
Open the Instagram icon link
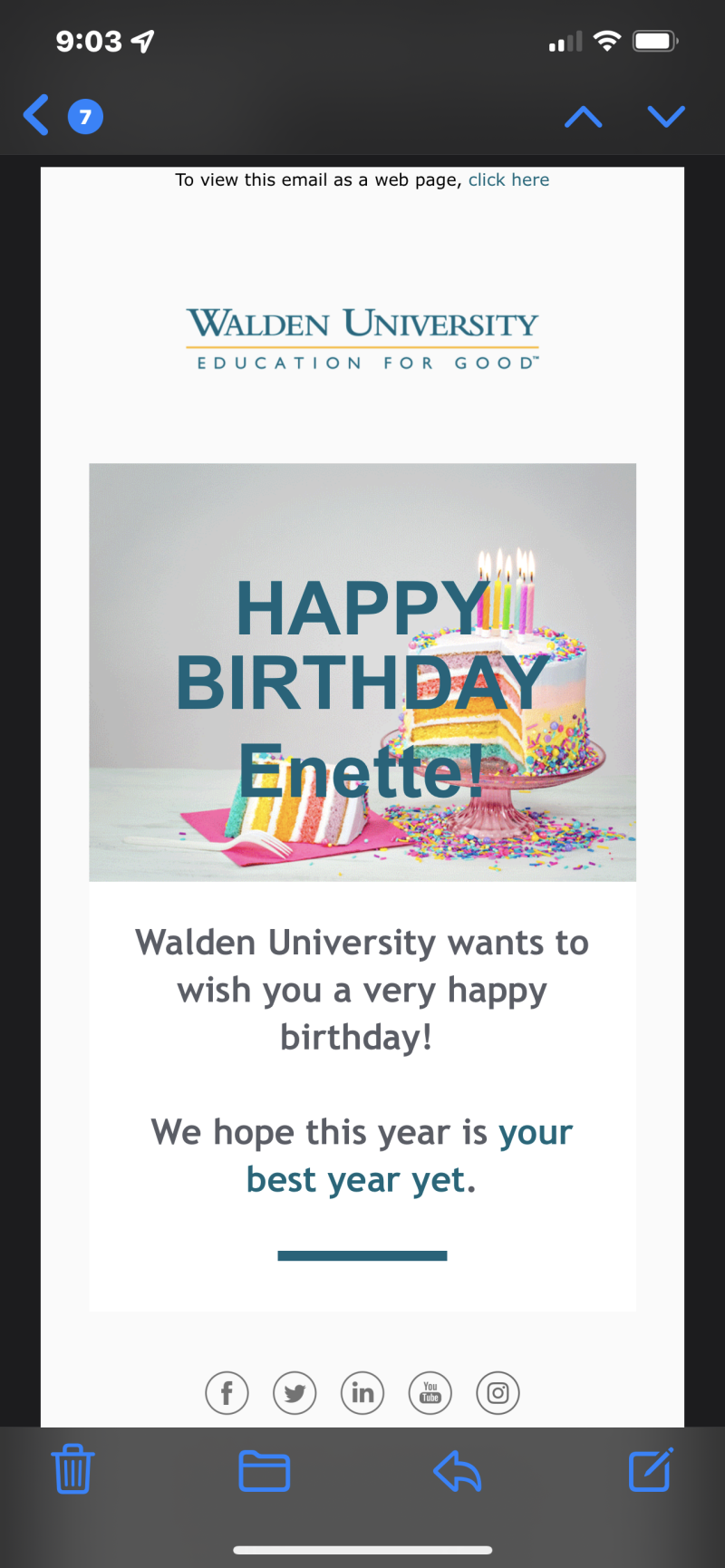(x=498, y=1393)
